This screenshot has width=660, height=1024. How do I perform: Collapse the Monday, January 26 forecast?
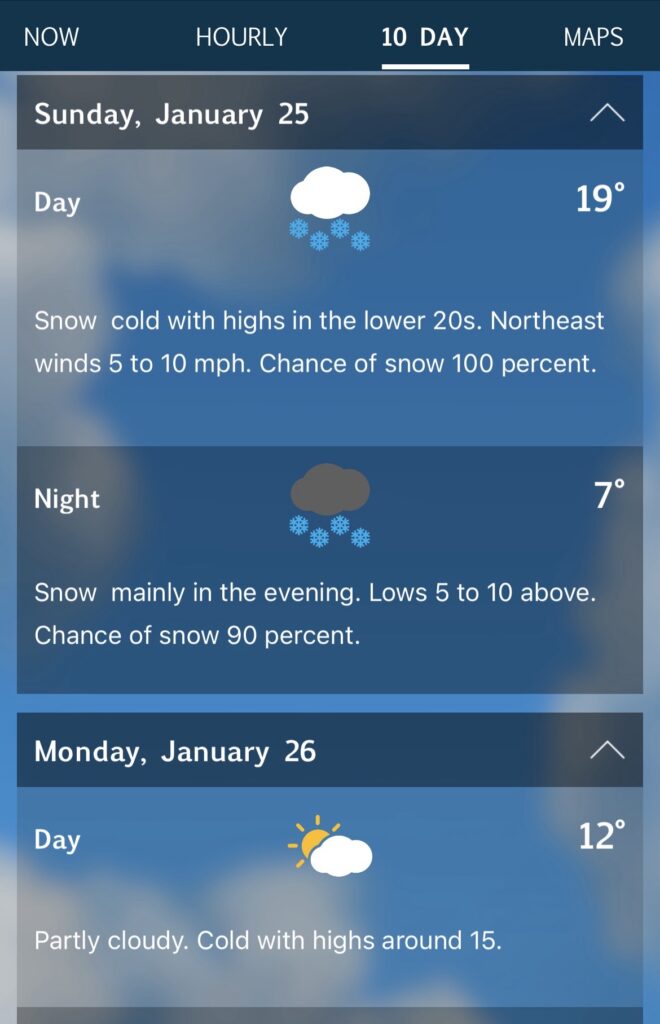click(x=607, y=750)
